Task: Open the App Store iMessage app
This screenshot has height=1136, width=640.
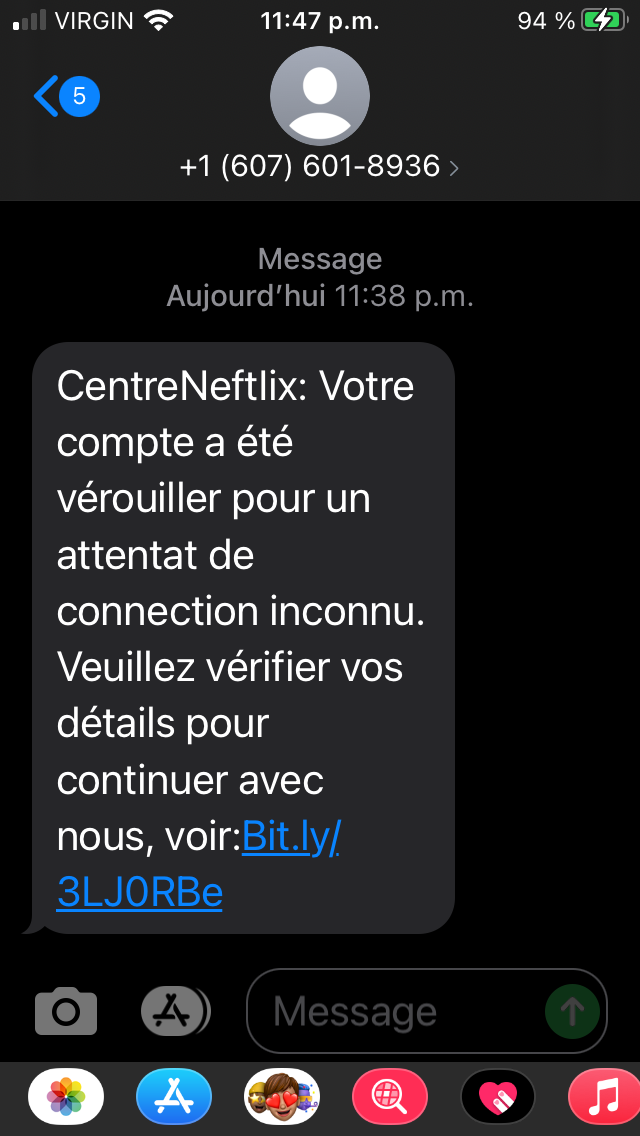Action: pos(174,1096)
